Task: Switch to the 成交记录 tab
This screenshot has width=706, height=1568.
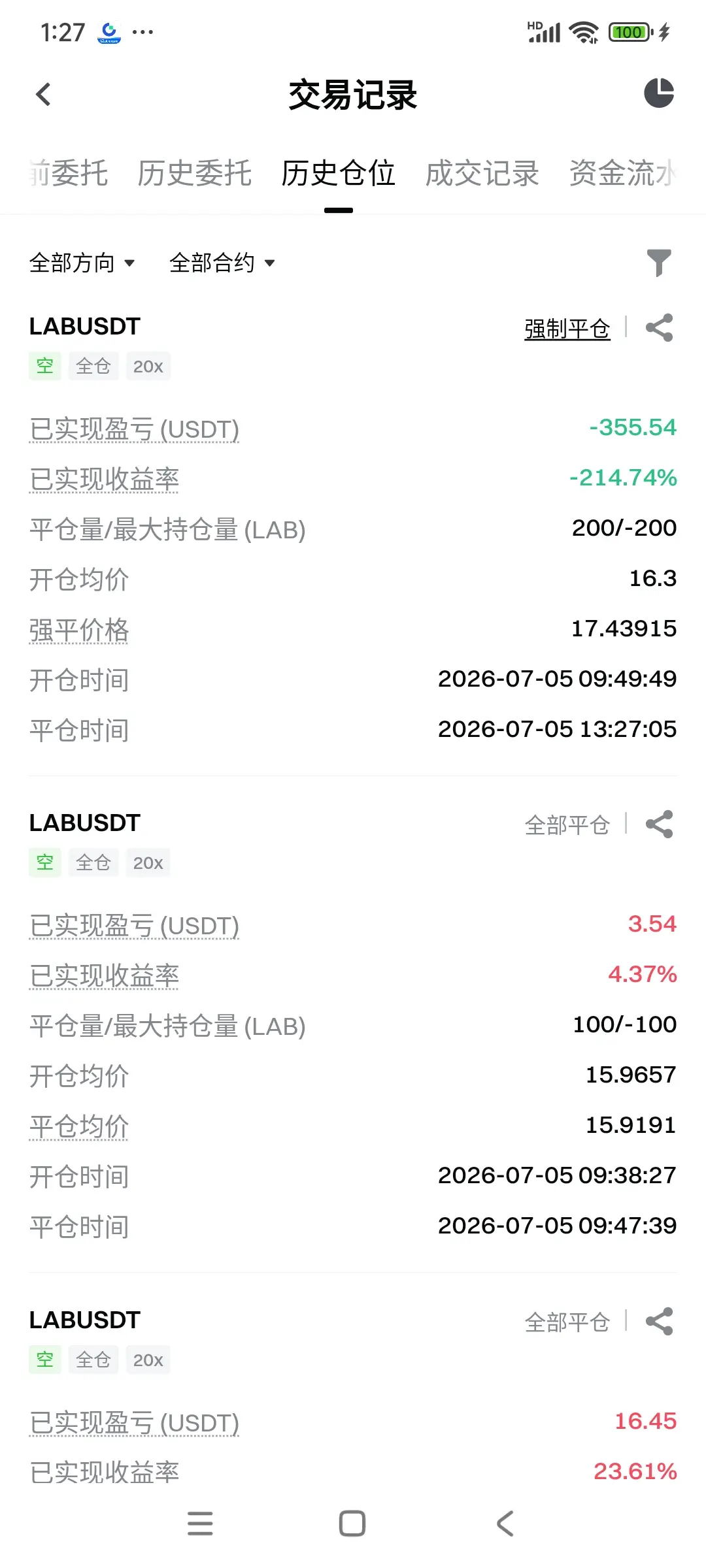Action: 482,174
